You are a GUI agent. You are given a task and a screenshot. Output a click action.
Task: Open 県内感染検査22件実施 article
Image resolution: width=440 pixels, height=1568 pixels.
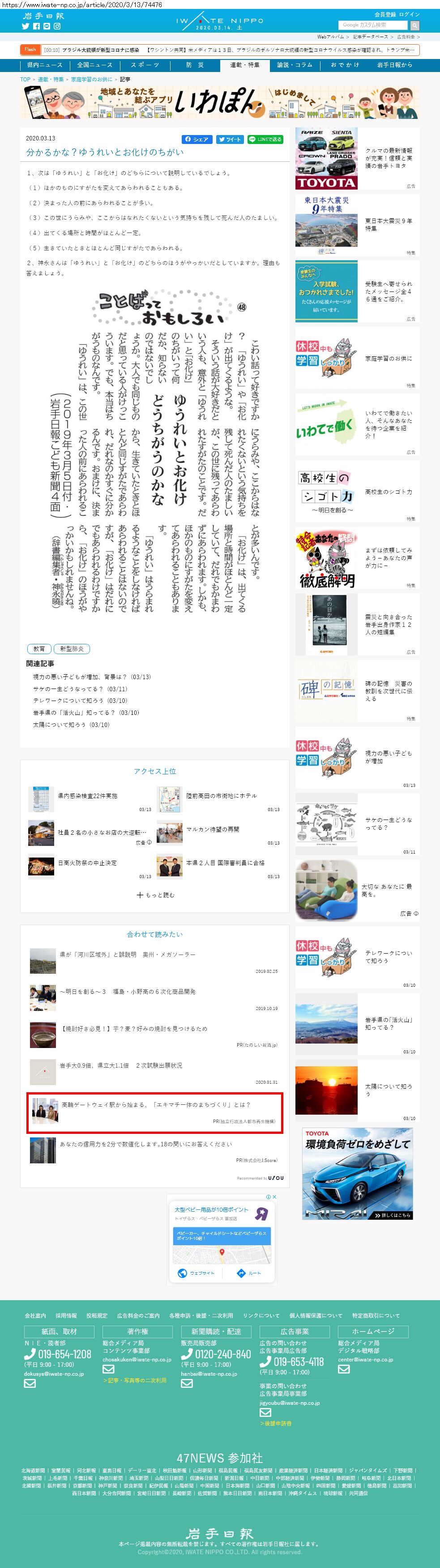tap(87, 795)
